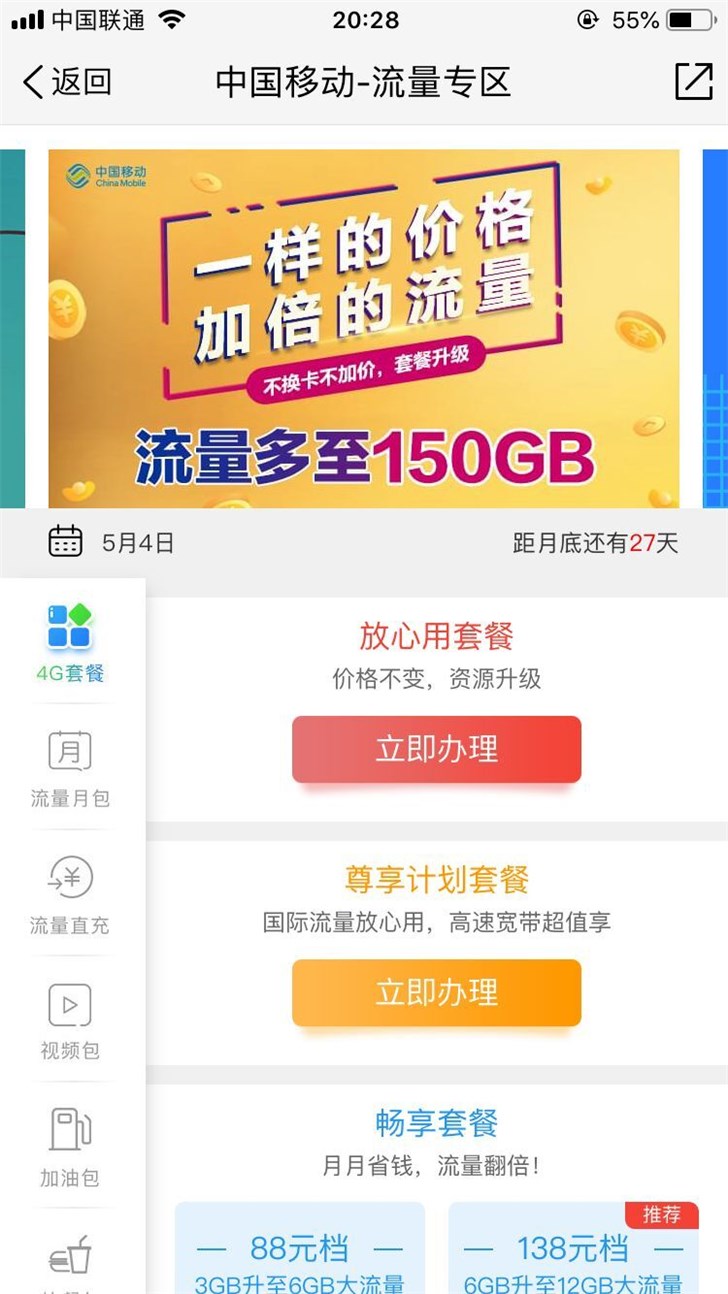Viewport: 728px width, 1294px height.
Task: Select the 138元档 recommended plan
Action: [x=574, y=1249]
